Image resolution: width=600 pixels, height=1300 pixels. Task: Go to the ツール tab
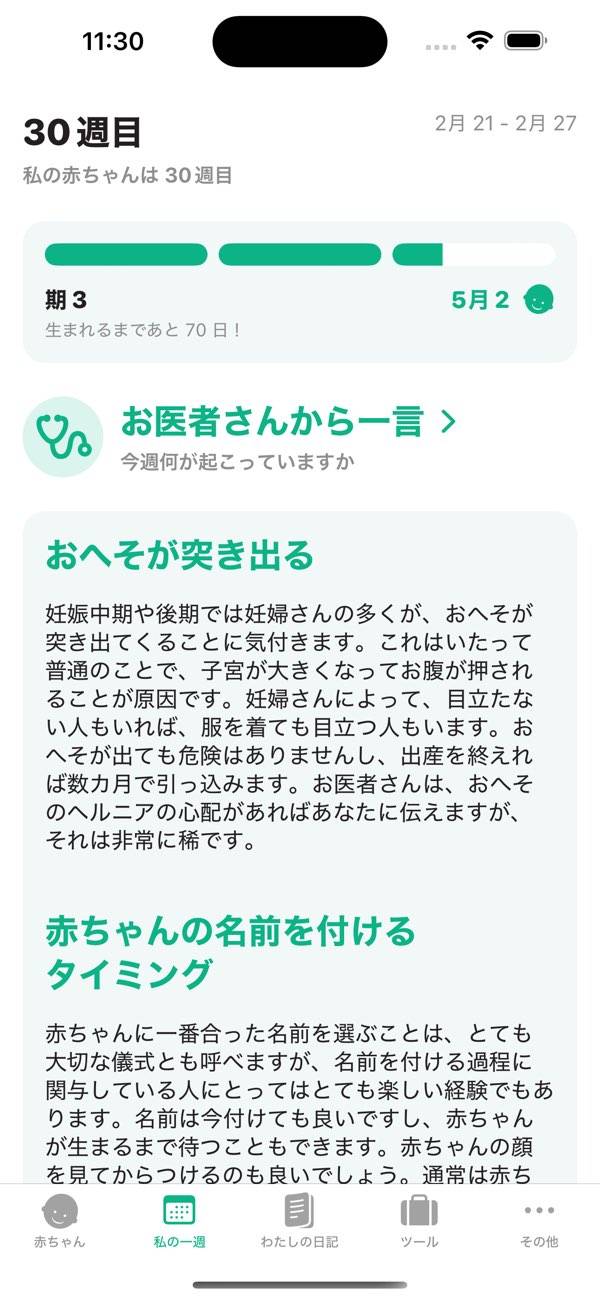pos(419,1221)
